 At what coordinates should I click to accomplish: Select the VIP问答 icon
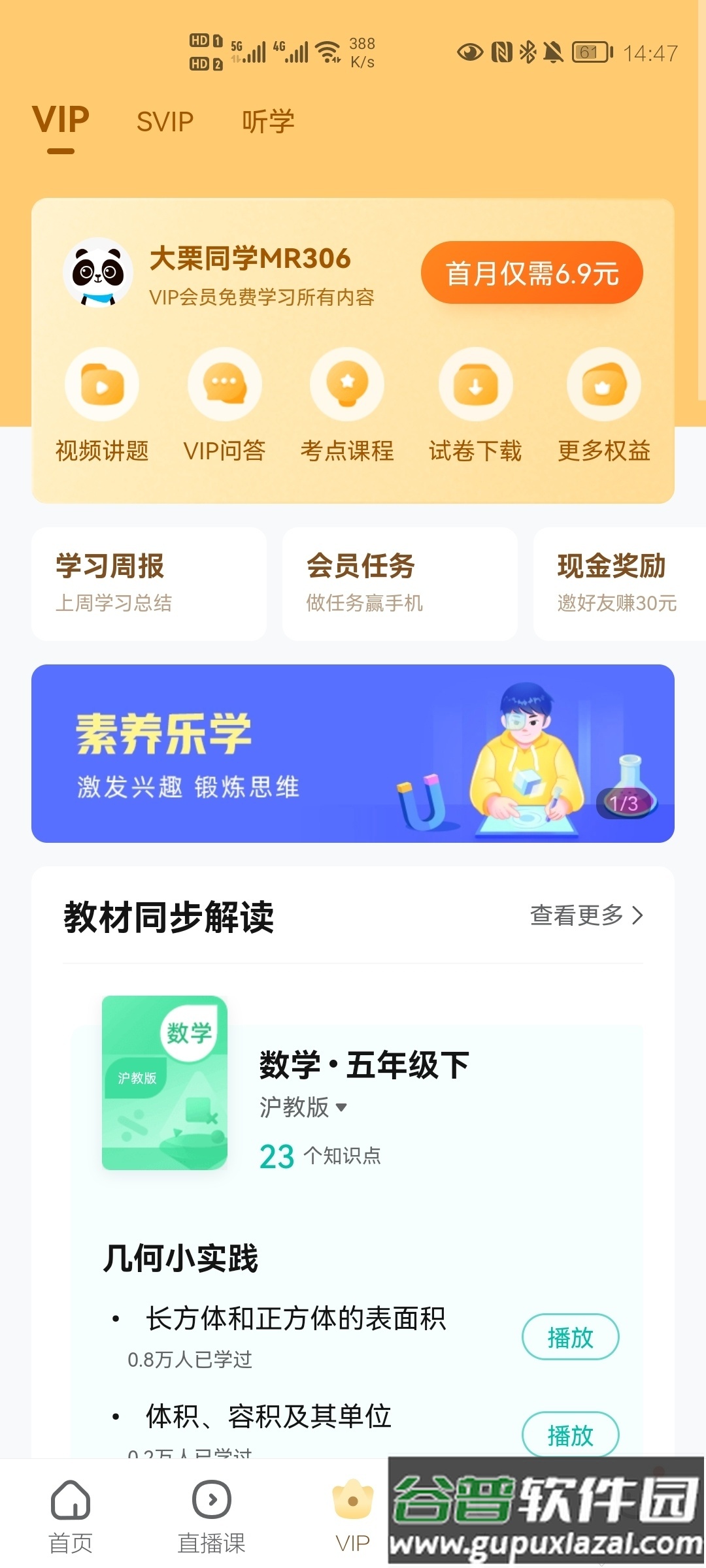pos(225,384)
